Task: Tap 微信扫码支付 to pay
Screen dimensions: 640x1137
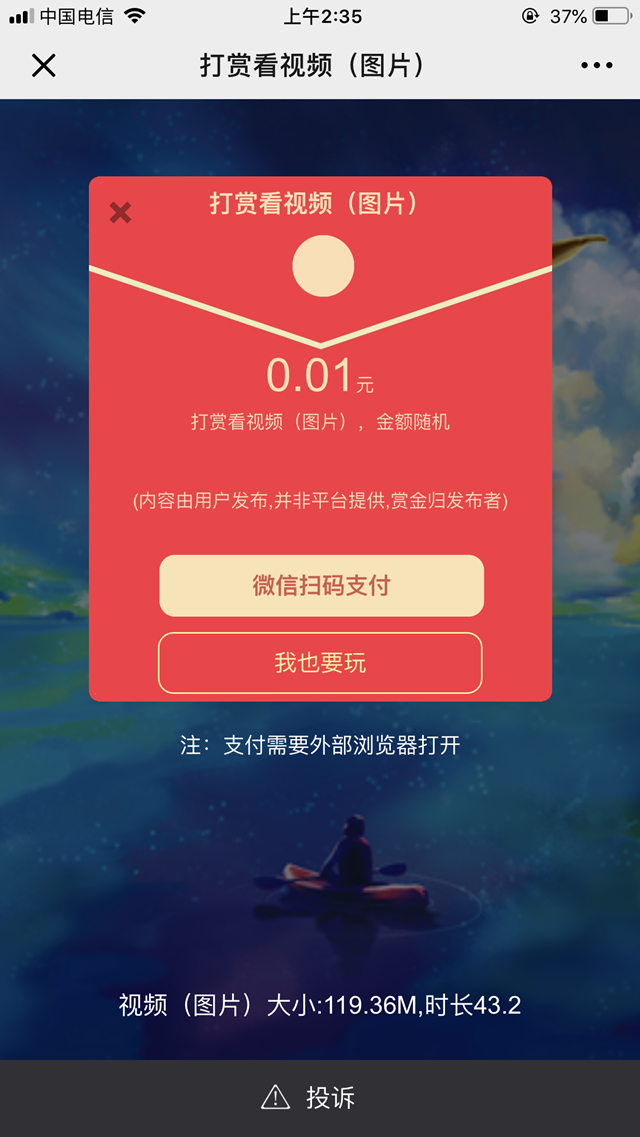Action: tap(321, 586)
